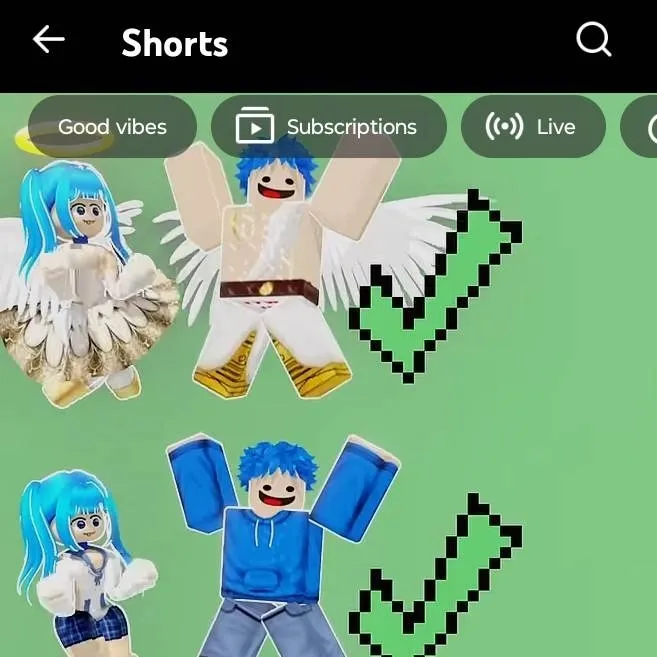This screenshot has width=657, height=657.
Task: Show Live shorts chip
Action: click(532, 127)
